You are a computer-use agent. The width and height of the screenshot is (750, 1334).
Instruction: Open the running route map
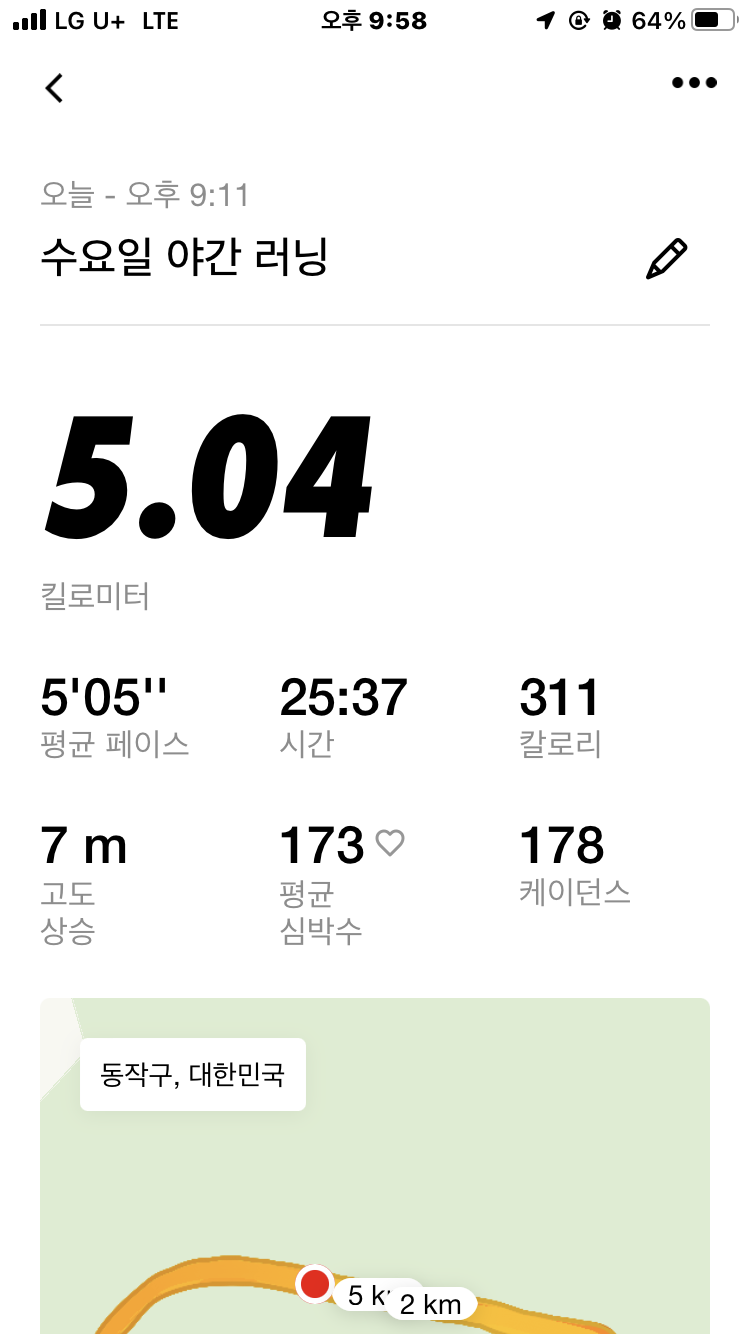[x=375, y=1180]
